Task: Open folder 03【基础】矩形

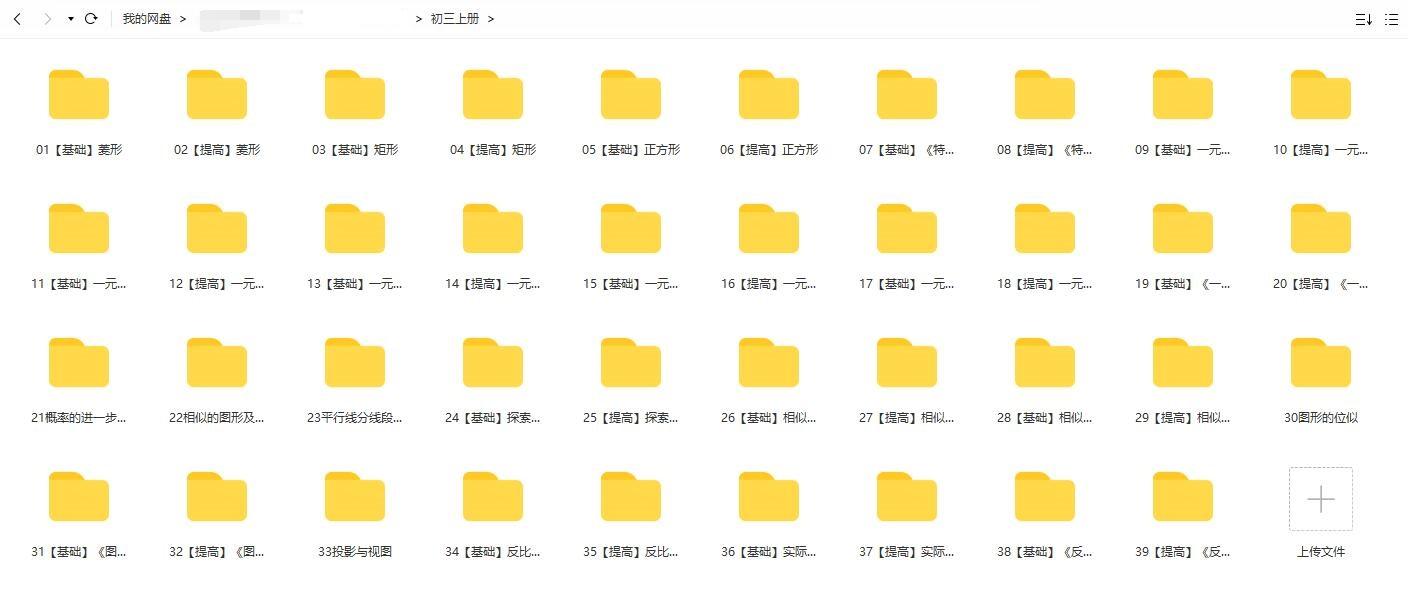Action: (355, 96)
